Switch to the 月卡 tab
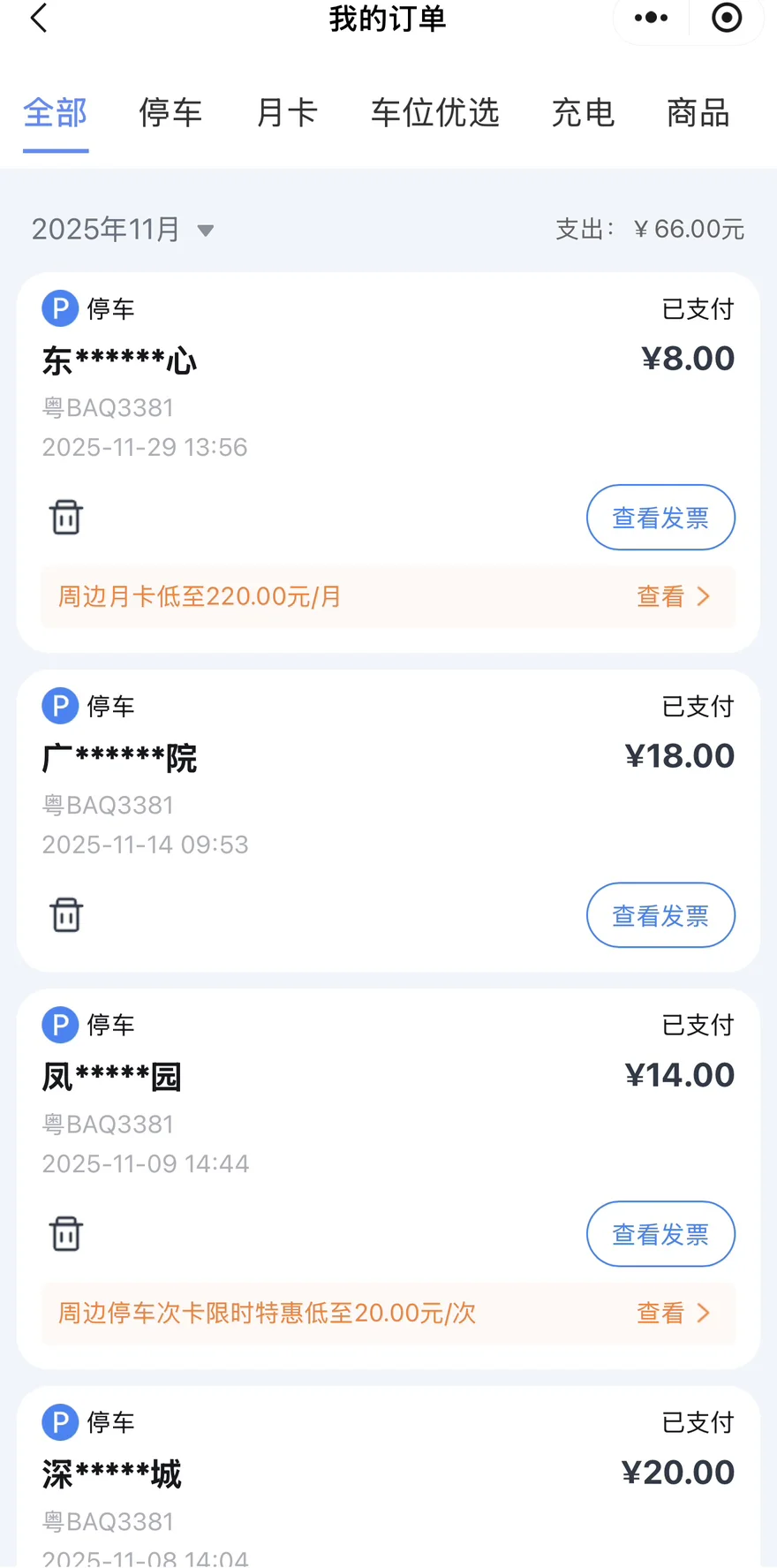777x1568 pixels. [x=286, y=113]
